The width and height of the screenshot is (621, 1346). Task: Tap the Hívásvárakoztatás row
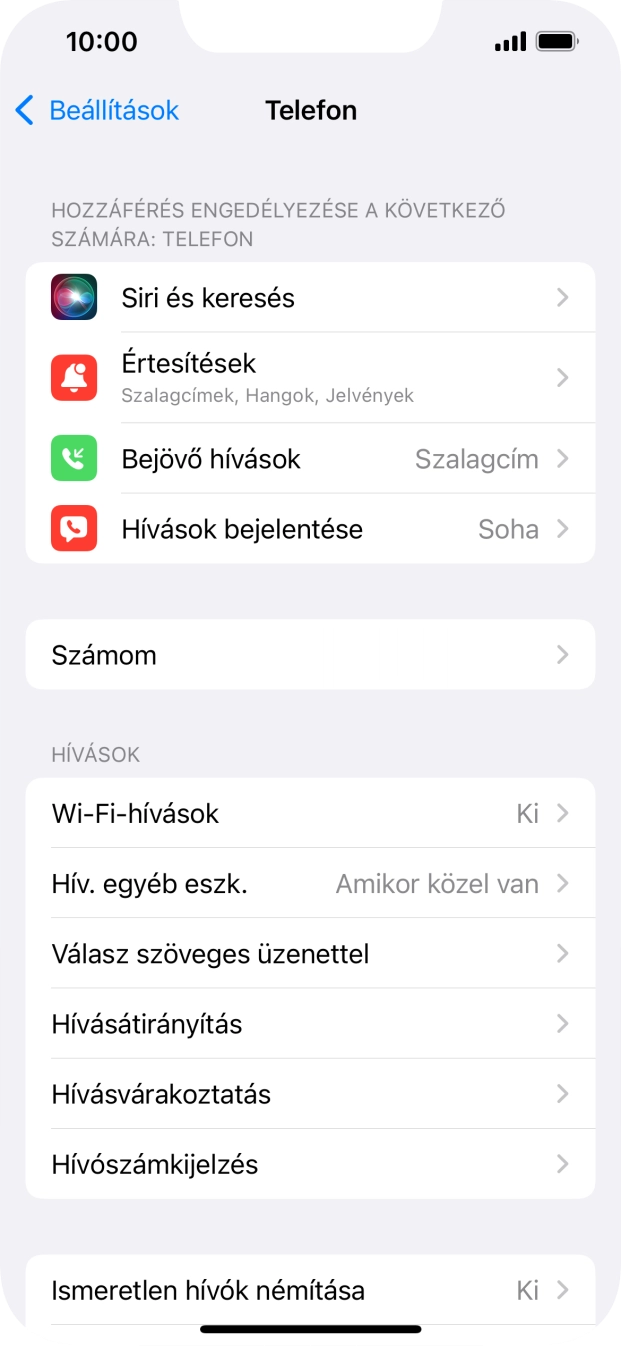click(x=310, y=1094)
